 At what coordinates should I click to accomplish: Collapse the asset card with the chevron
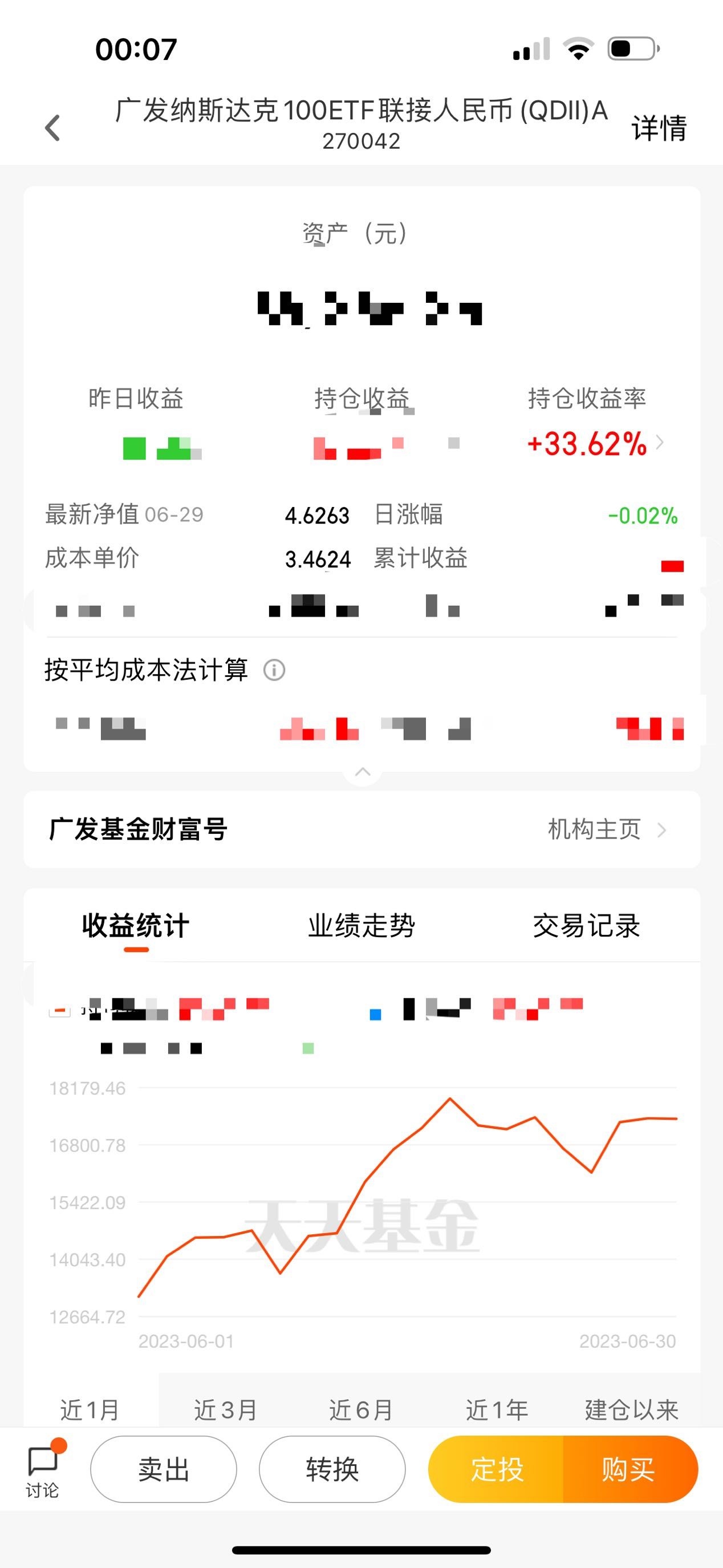[x=361, y=772]
